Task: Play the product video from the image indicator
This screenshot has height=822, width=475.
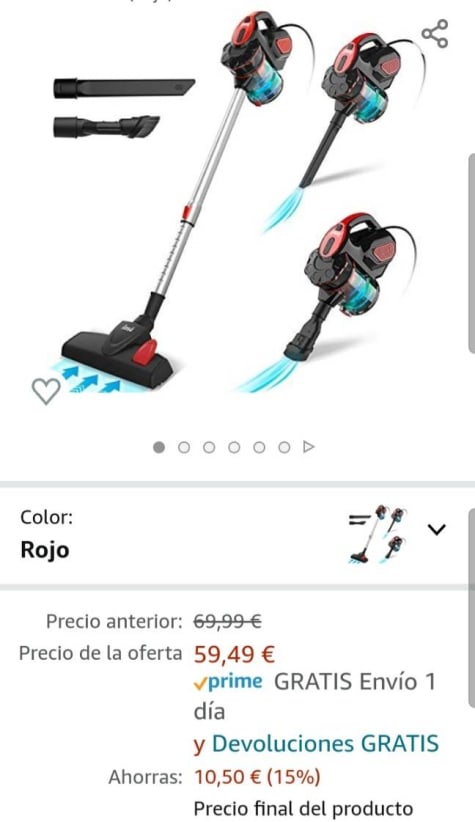Action: click(309, 447)
